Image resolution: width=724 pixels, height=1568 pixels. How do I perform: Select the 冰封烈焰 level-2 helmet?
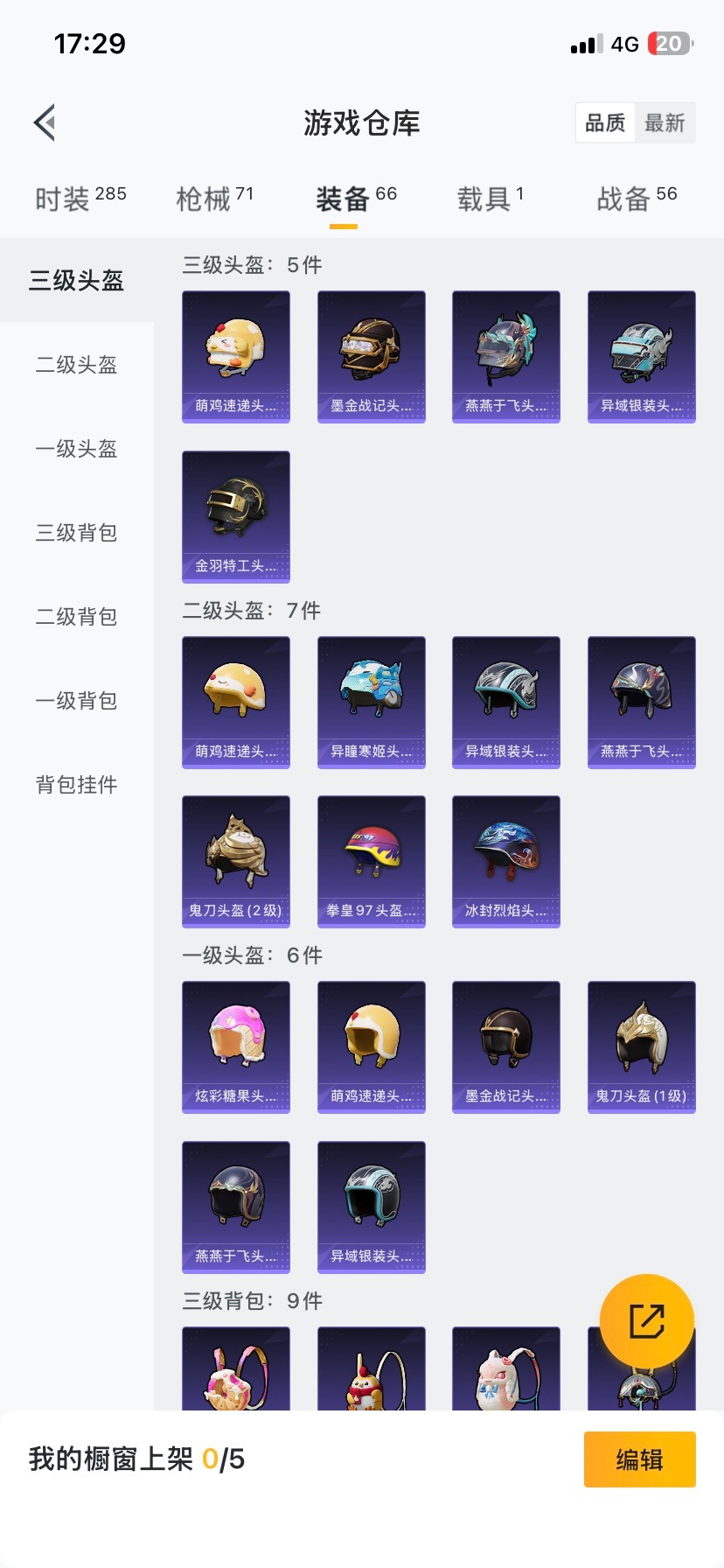click(505, 861)
